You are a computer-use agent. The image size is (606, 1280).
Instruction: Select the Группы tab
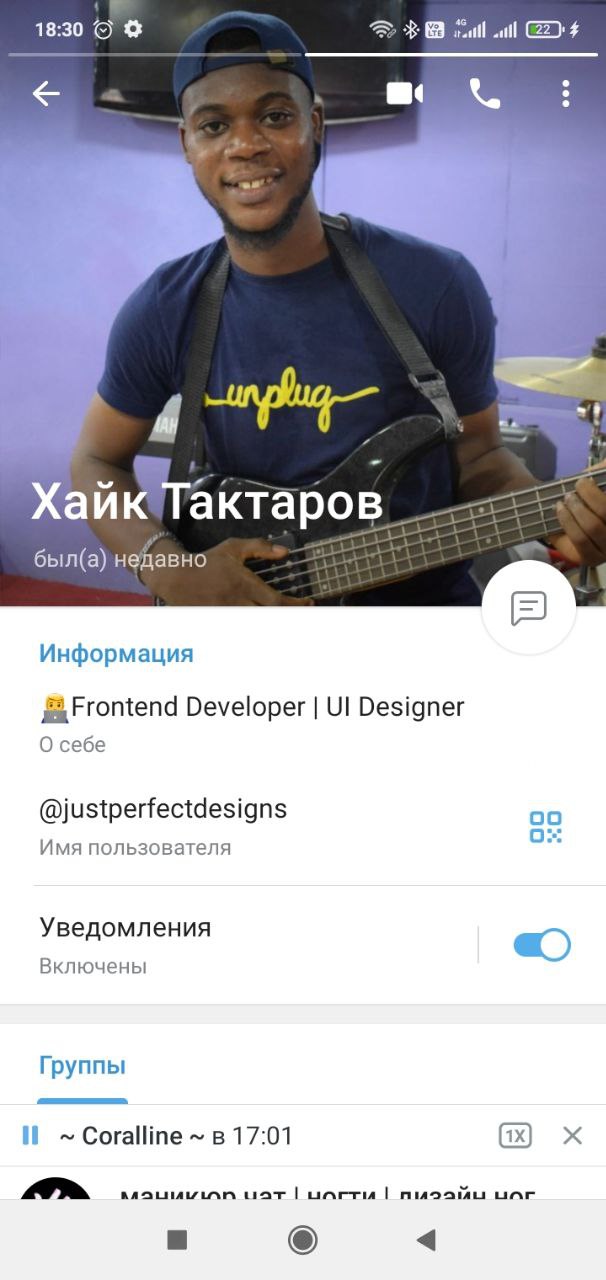coord(82,1065)
